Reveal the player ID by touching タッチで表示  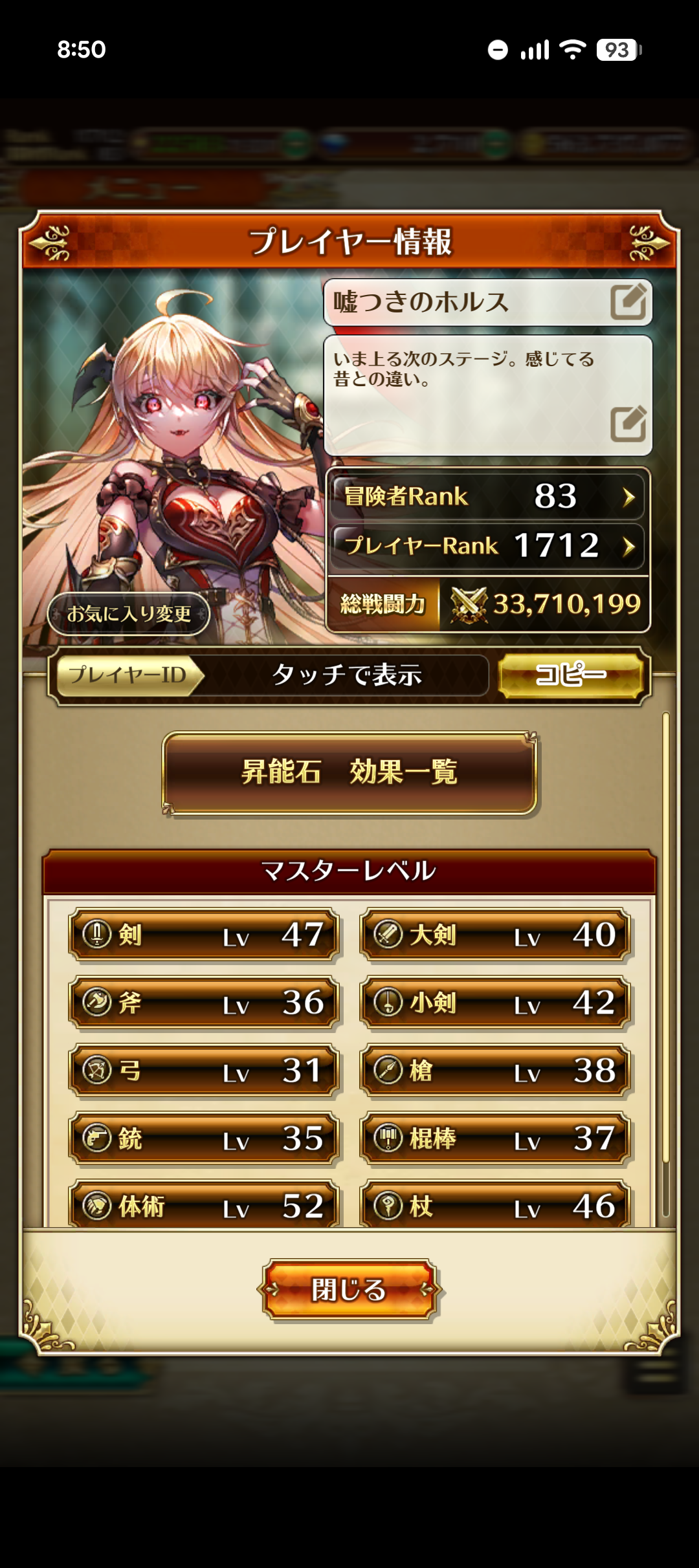pos(346,675)
